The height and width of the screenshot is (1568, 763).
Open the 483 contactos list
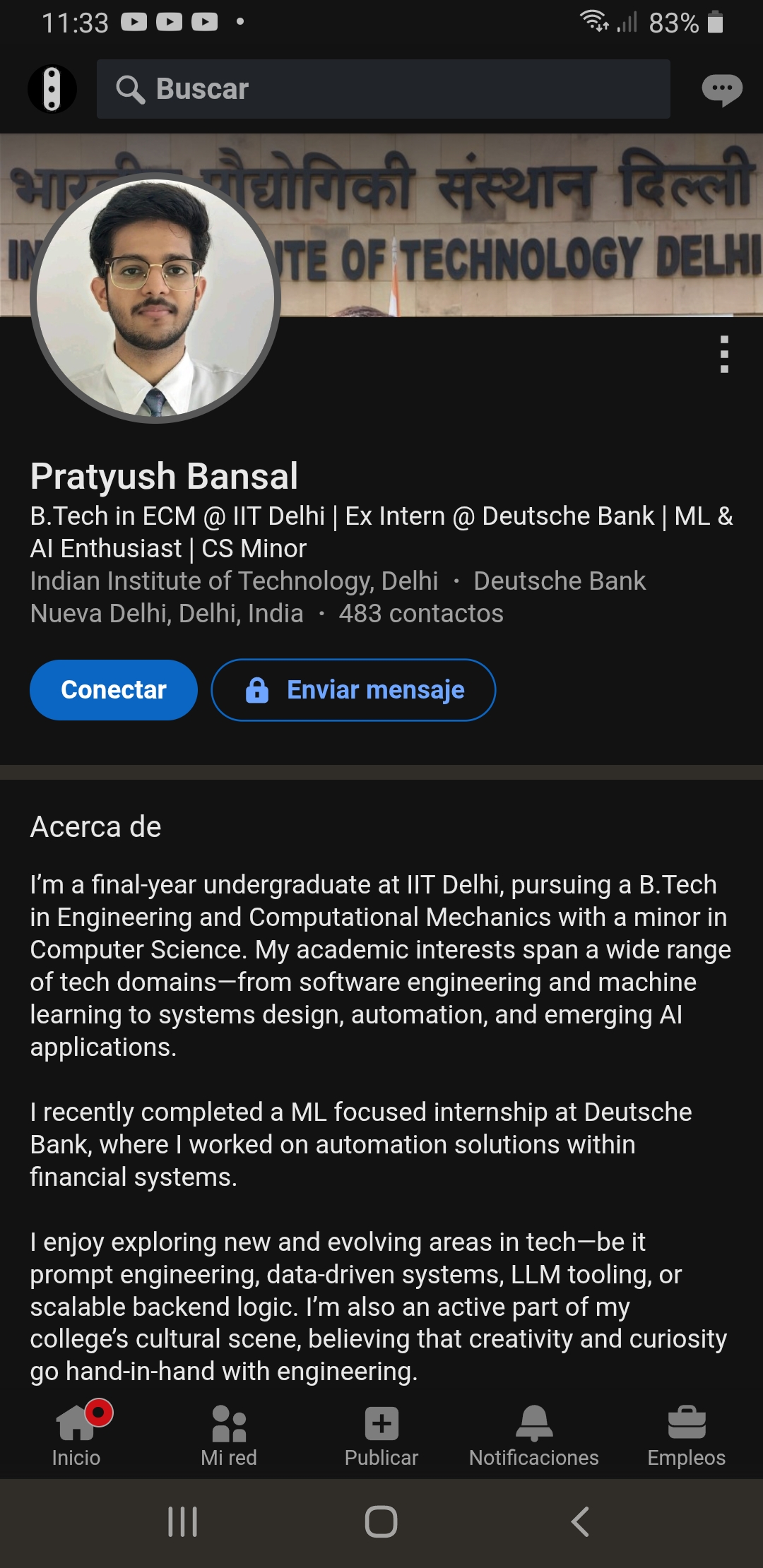point(420,613)
